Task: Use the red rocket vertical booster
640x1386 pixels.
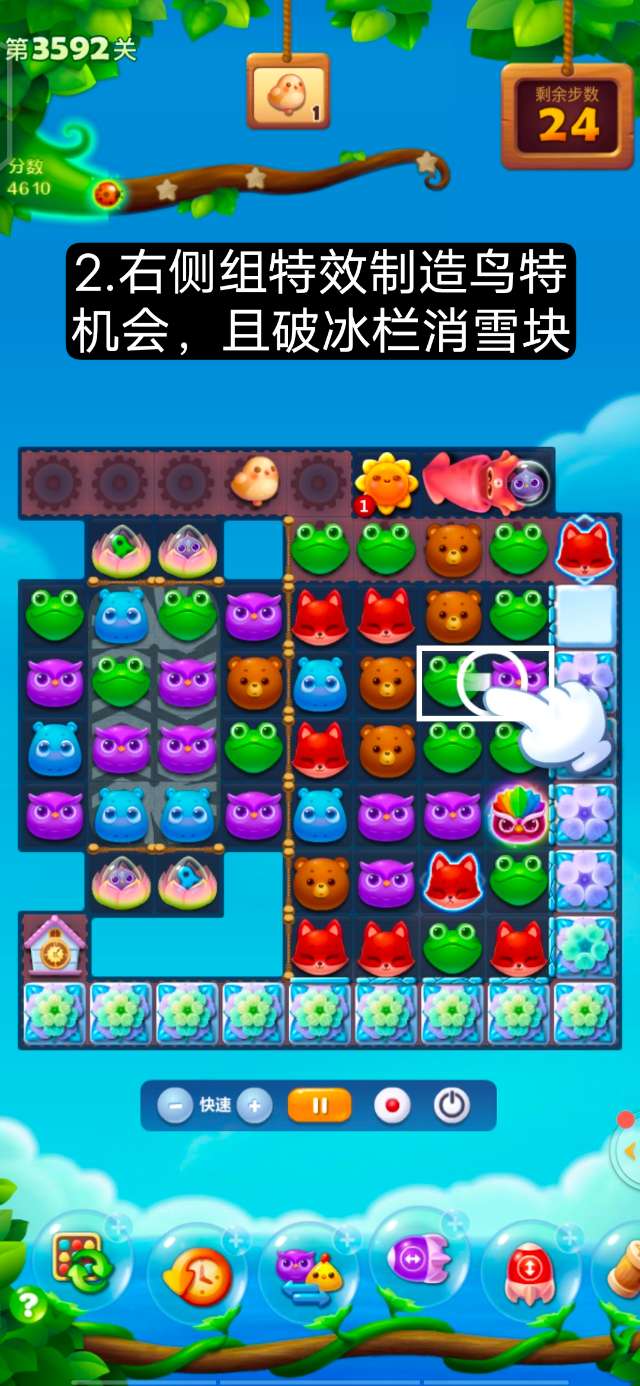Action: (528, 1272)
